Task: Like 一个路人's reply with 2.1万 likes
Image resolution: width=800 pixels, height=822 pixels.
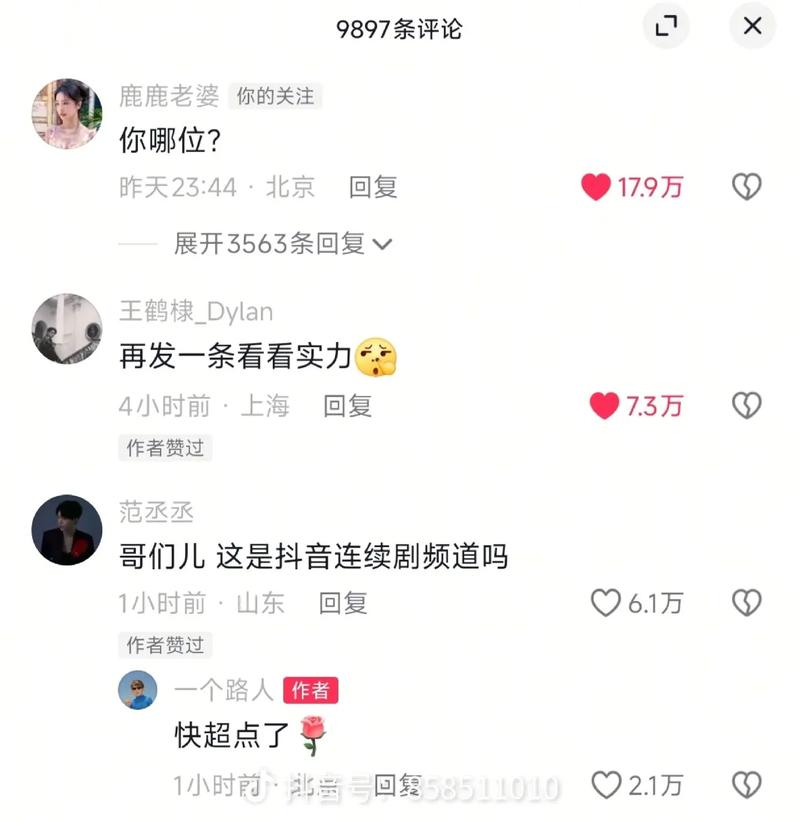Action: (x=606, y=785)
